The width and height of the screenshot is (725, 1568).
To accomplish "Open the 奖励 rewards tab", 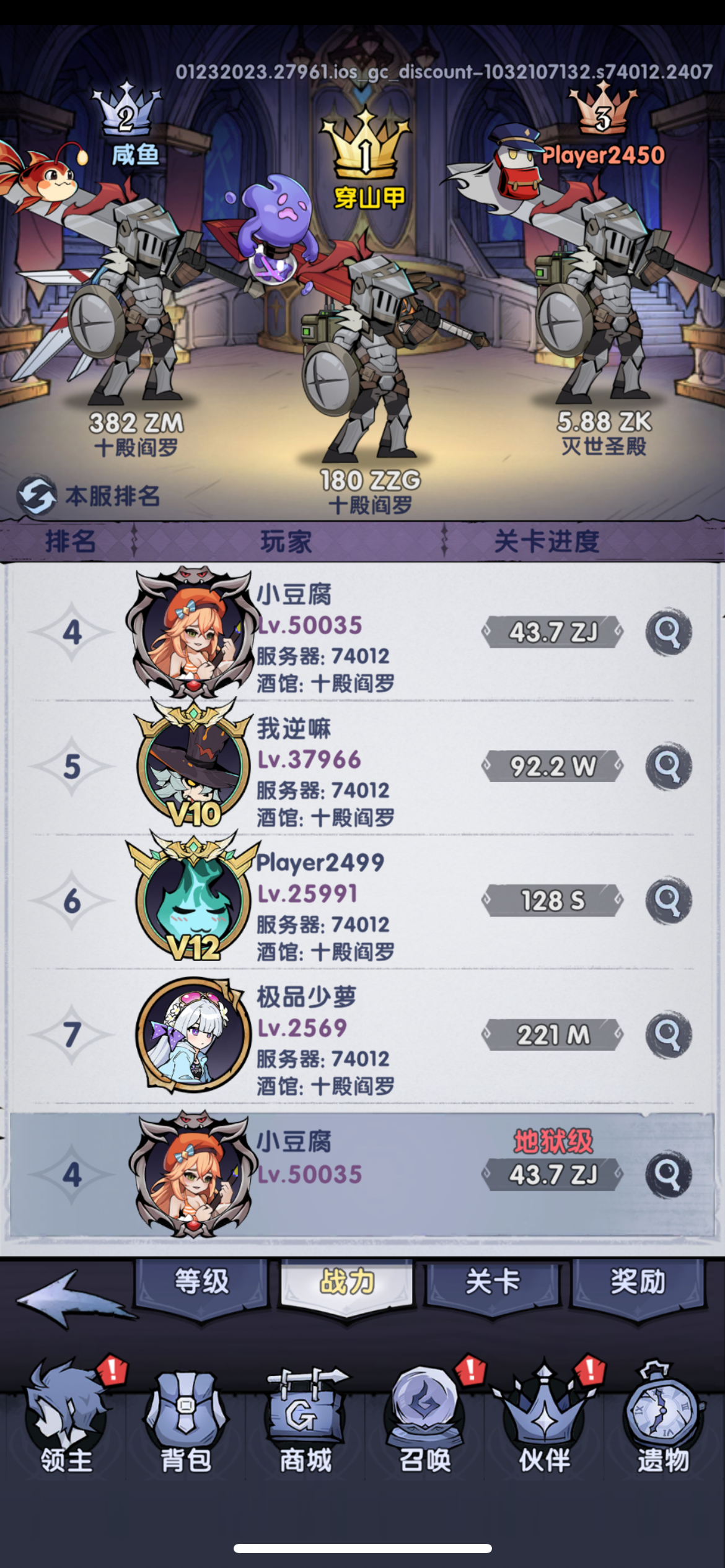I will click(638, 1284).
